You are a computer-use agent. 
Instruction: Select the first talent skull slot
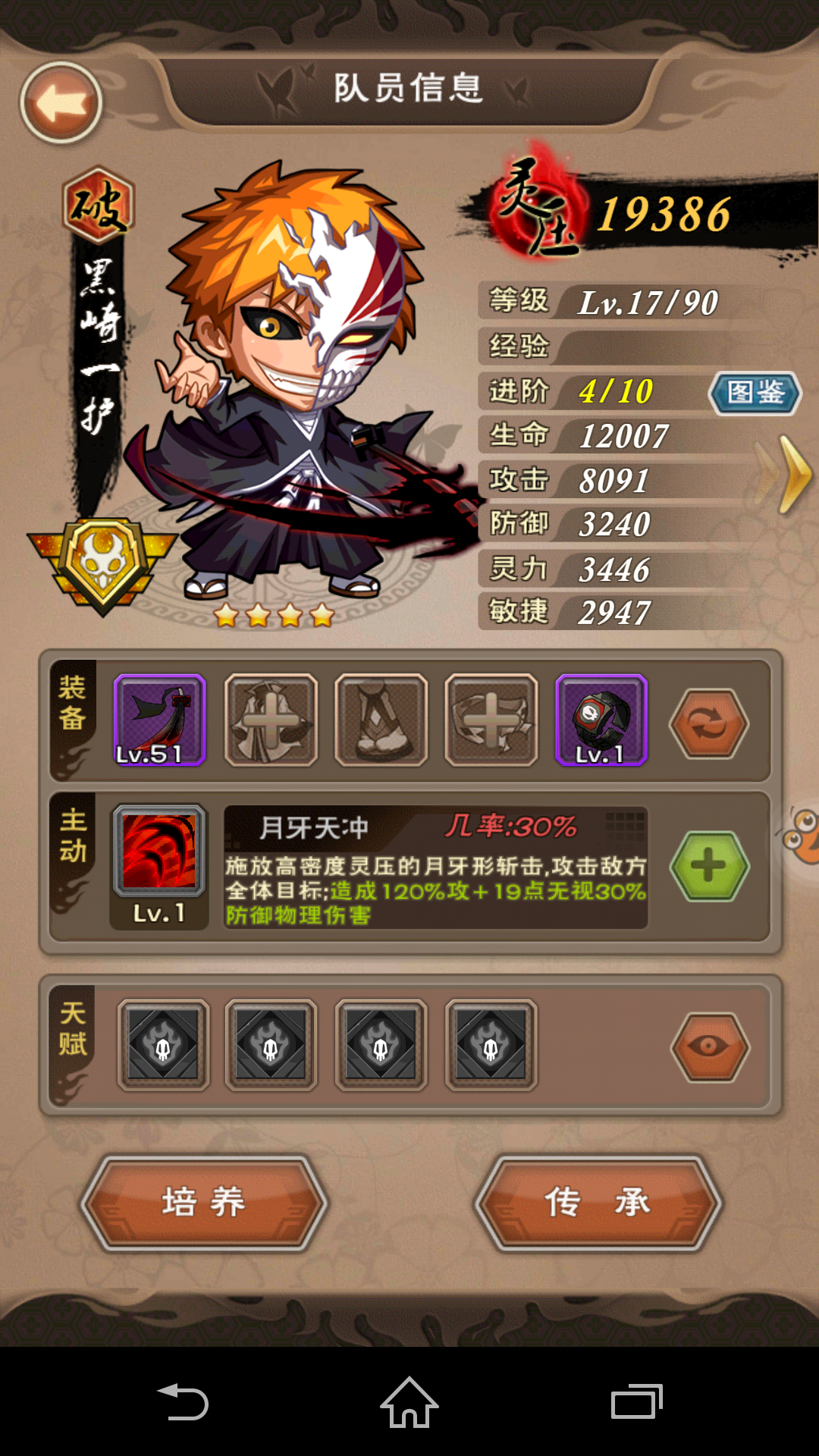coord(163,1045)
